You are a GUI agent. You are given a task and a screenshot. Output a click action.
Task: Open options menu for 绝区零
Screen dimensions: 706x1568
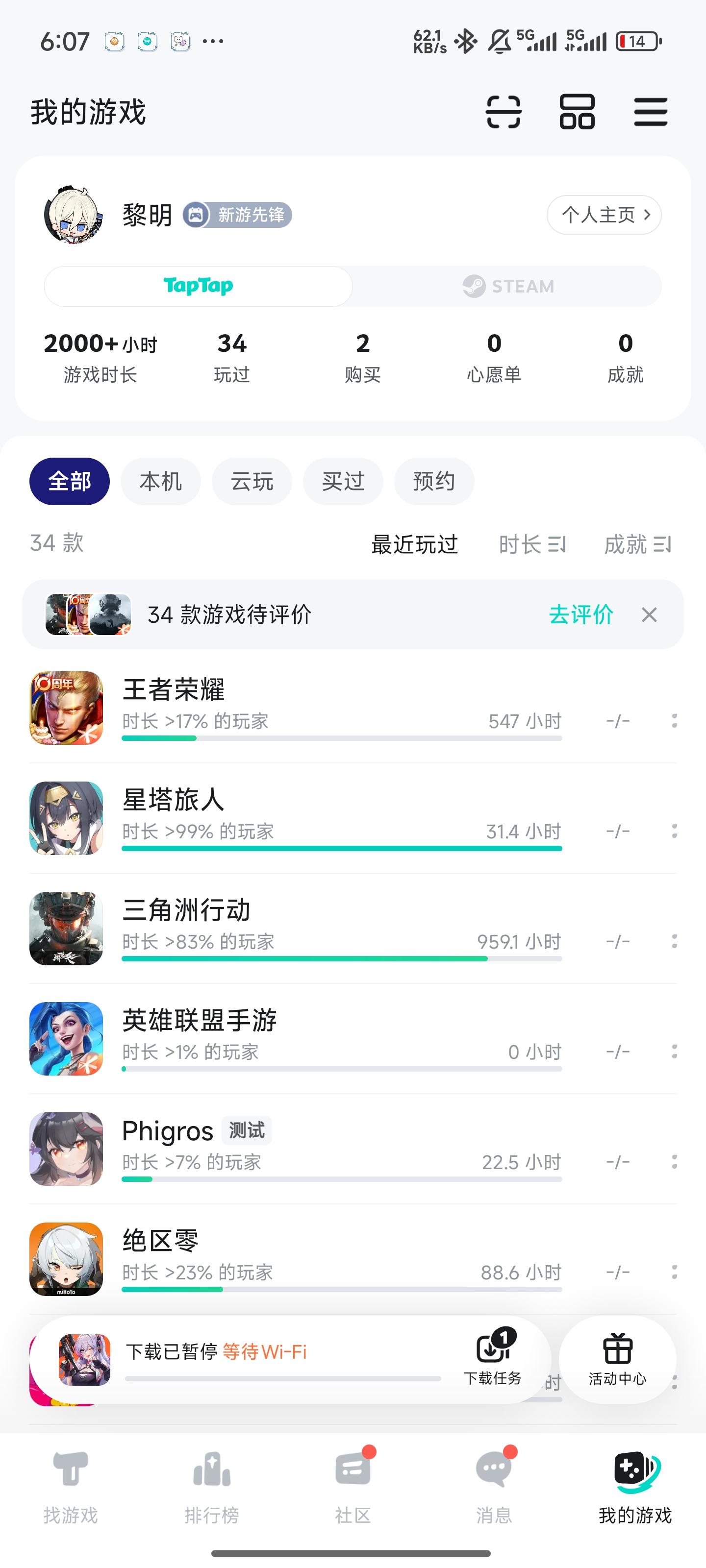[674, 1272]
